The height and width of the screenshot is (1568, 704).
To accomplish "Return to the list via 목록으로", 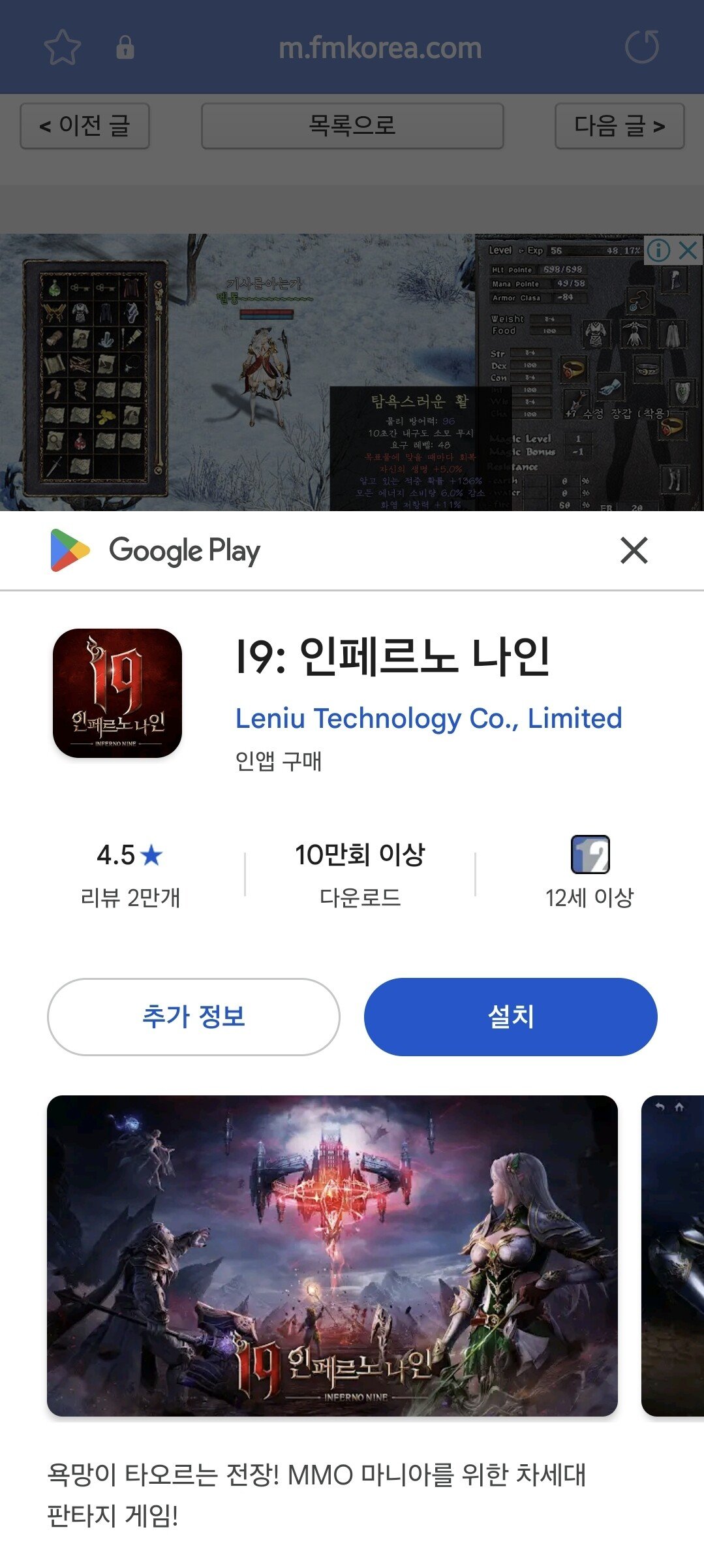I will click(x=352, y=125).
